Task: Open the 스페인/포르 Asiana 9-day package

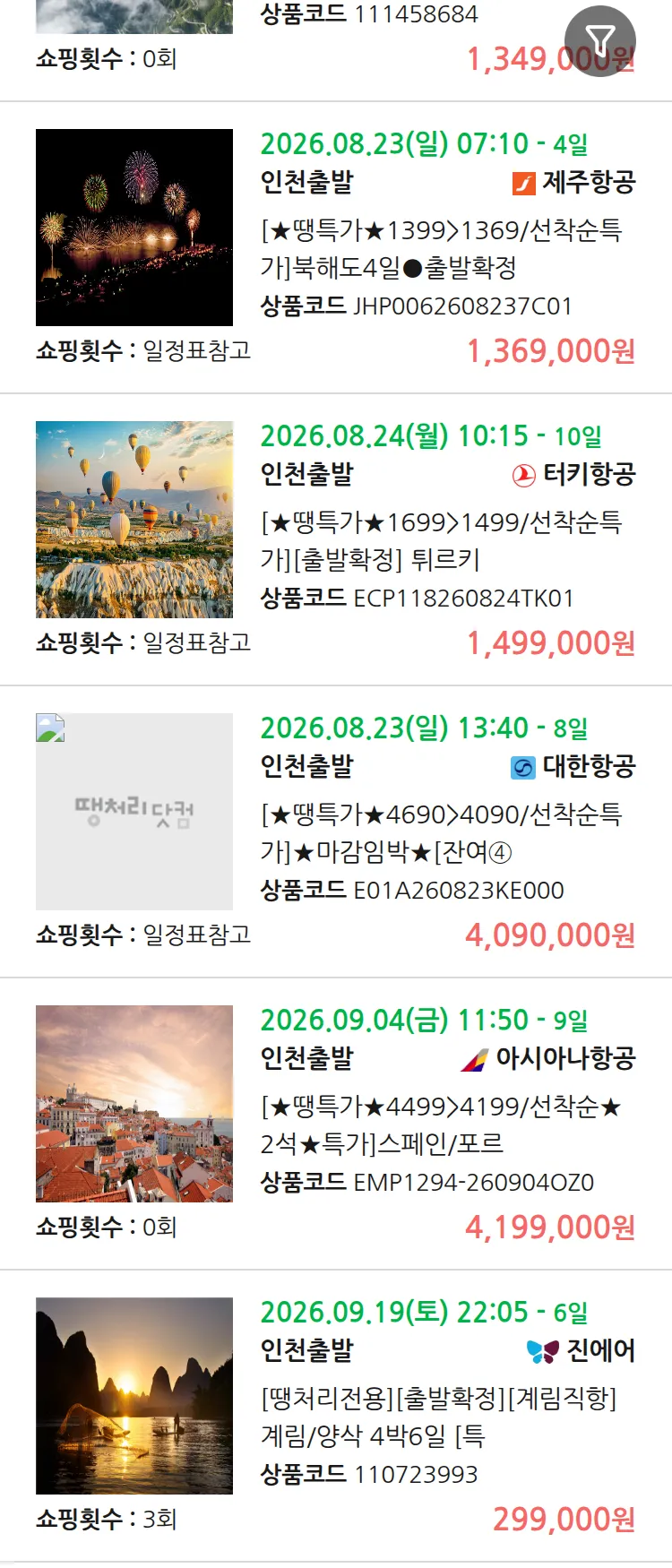Action: (336, 1124)
